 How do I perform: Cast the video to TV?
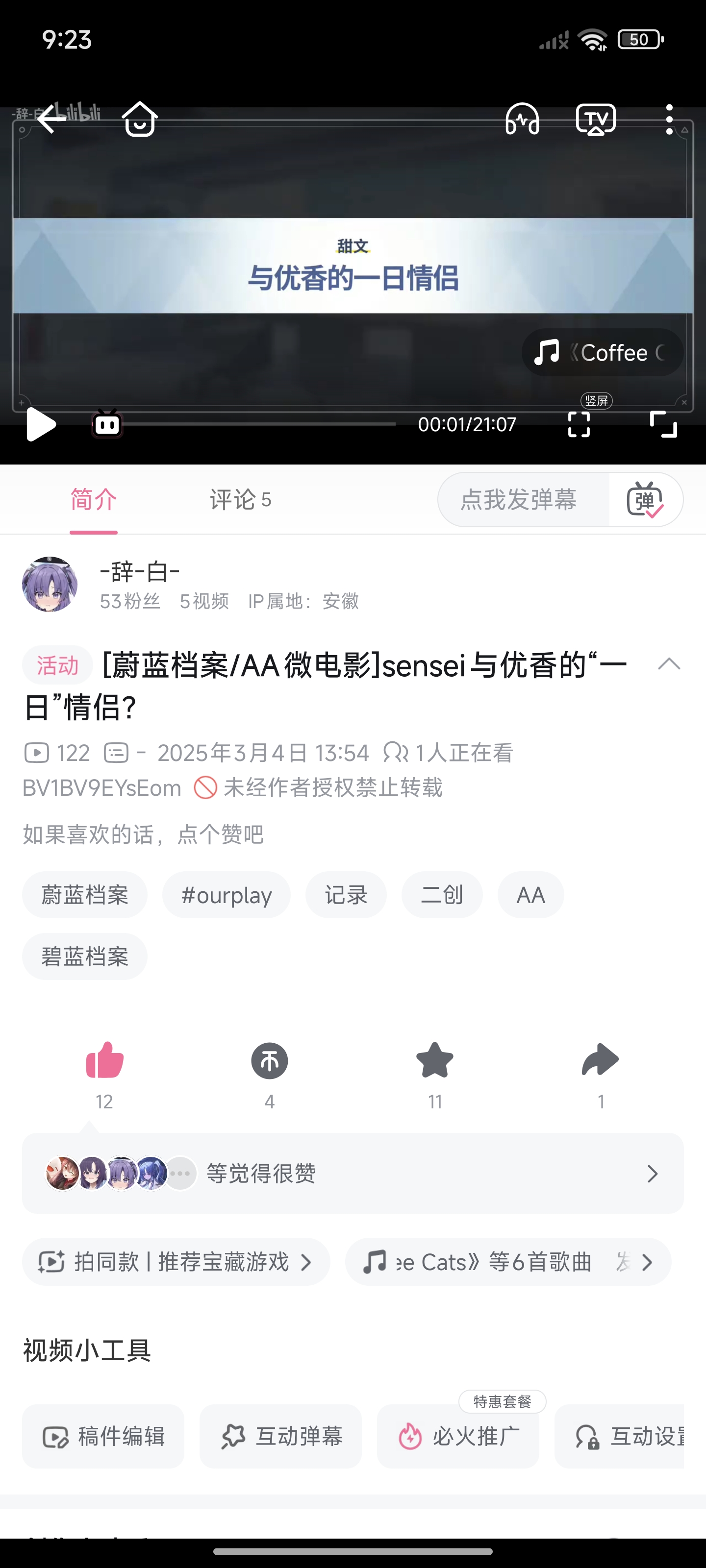pos(595,119)
